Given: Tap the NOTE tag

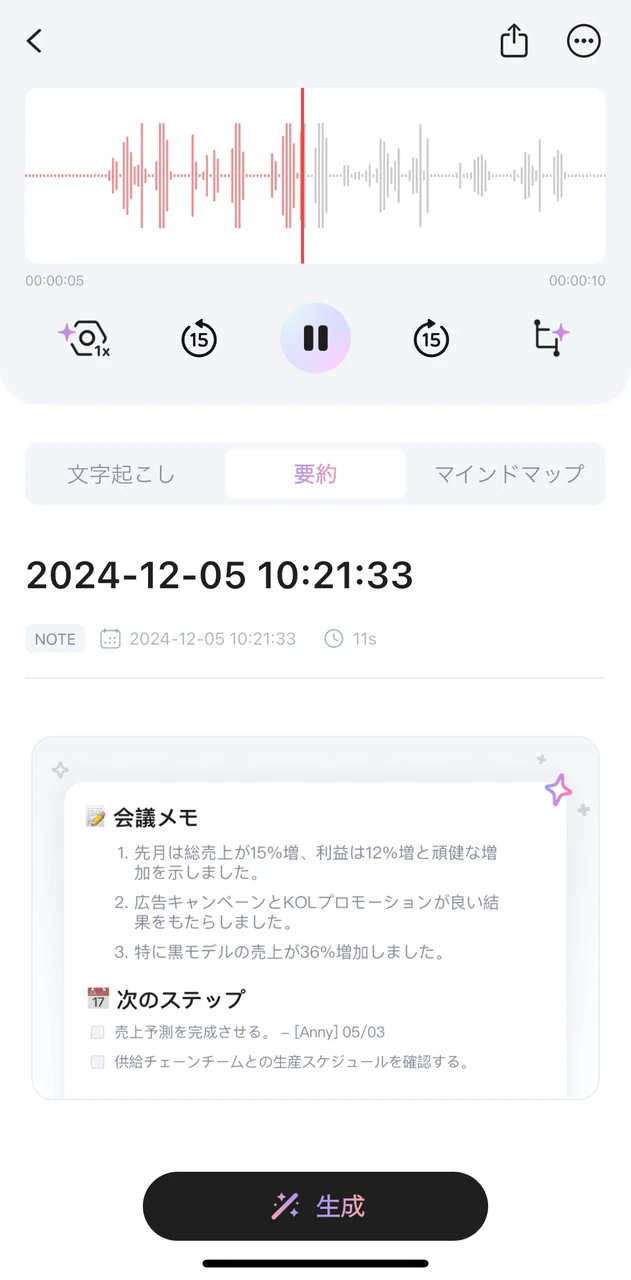Looking at the screenshot, I should click(55, 639).
